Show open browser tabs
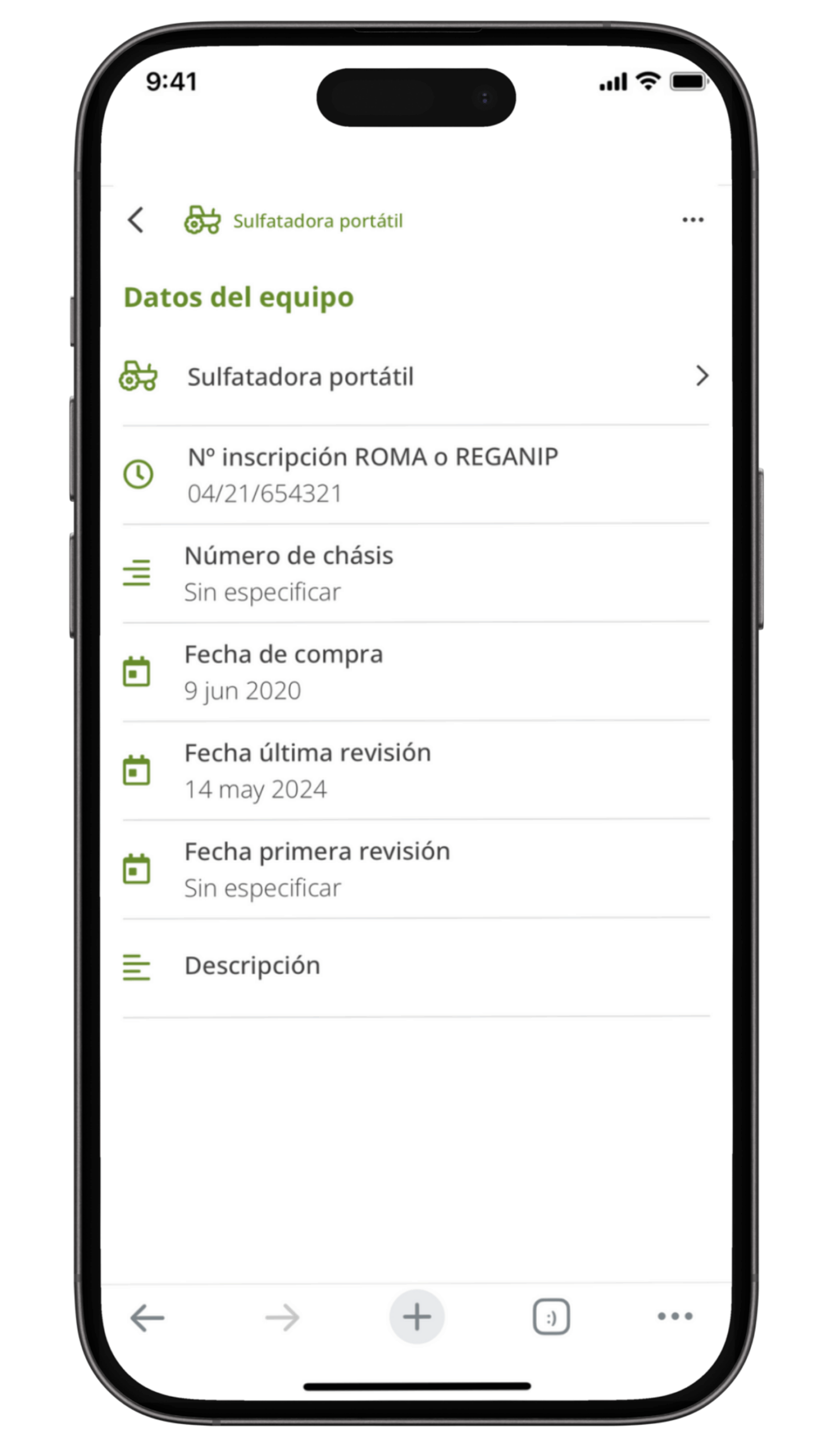 tap(551, 1317)
